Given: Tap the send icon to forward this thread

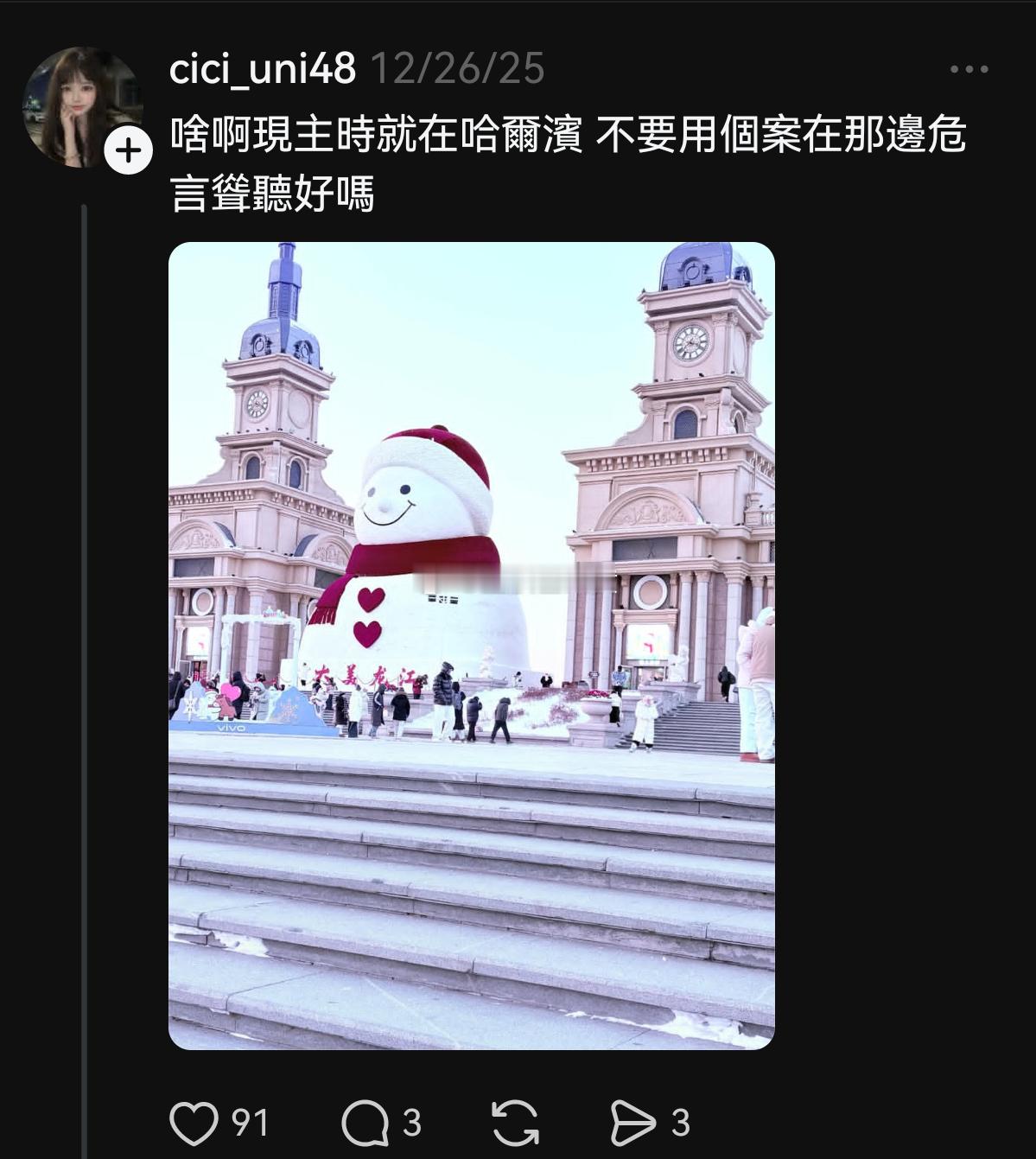Looking at the screenshot, I should [x=637, y=1123].
